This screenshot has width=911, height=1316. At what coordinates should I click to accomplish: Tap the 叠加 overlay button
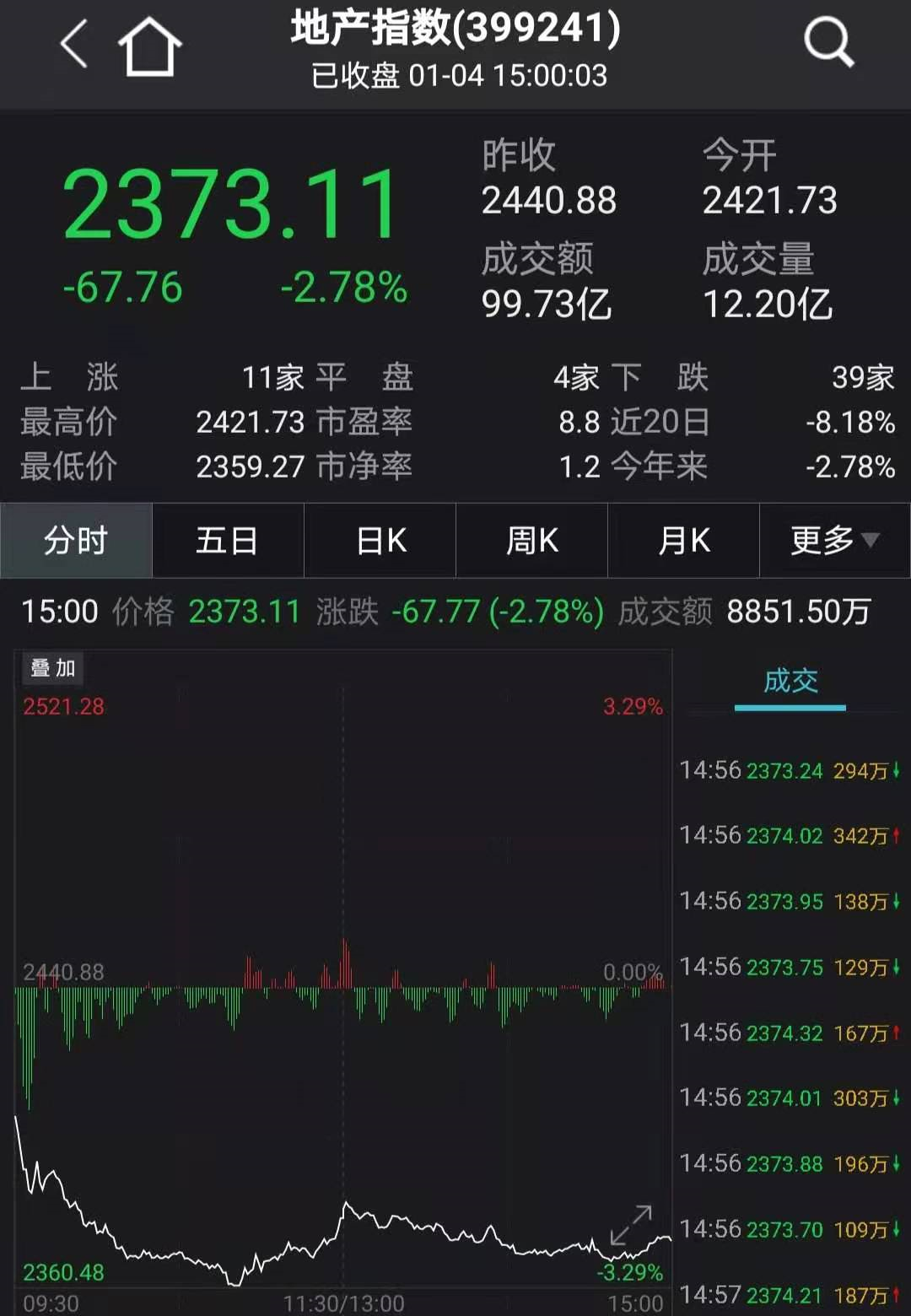(53, 668)
